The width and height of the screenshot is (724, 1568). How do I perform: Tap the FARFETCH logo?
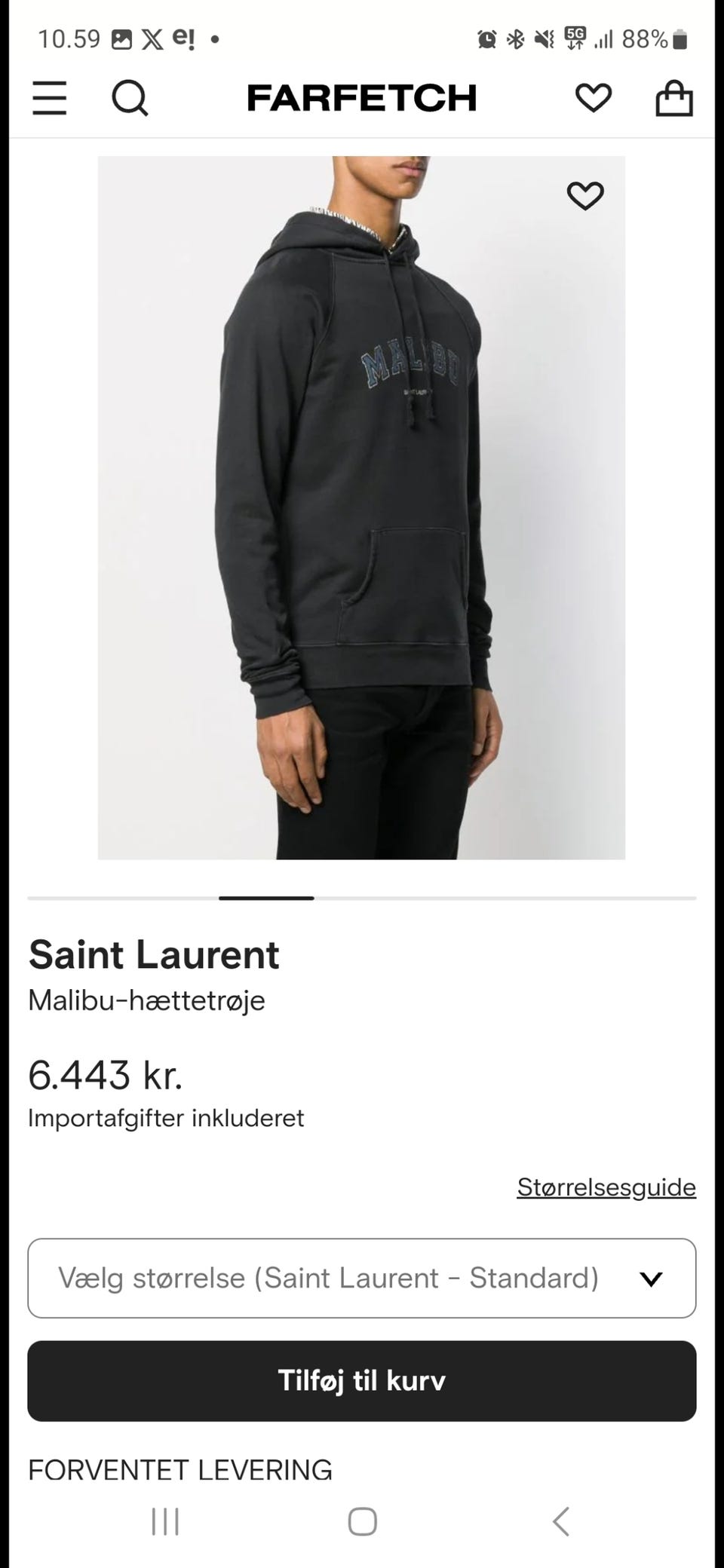pyautogui.click(x=362, y=97)
